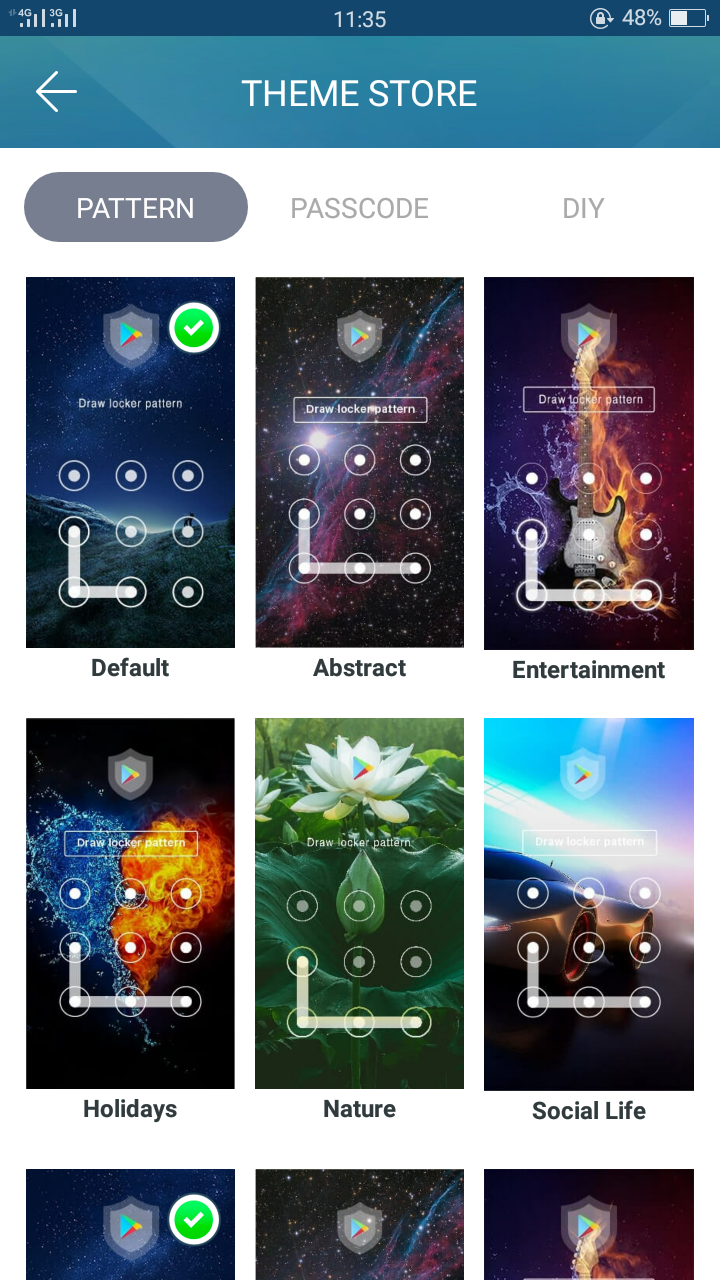
Task: Choose the Default theme
Action: coord(130,463)
